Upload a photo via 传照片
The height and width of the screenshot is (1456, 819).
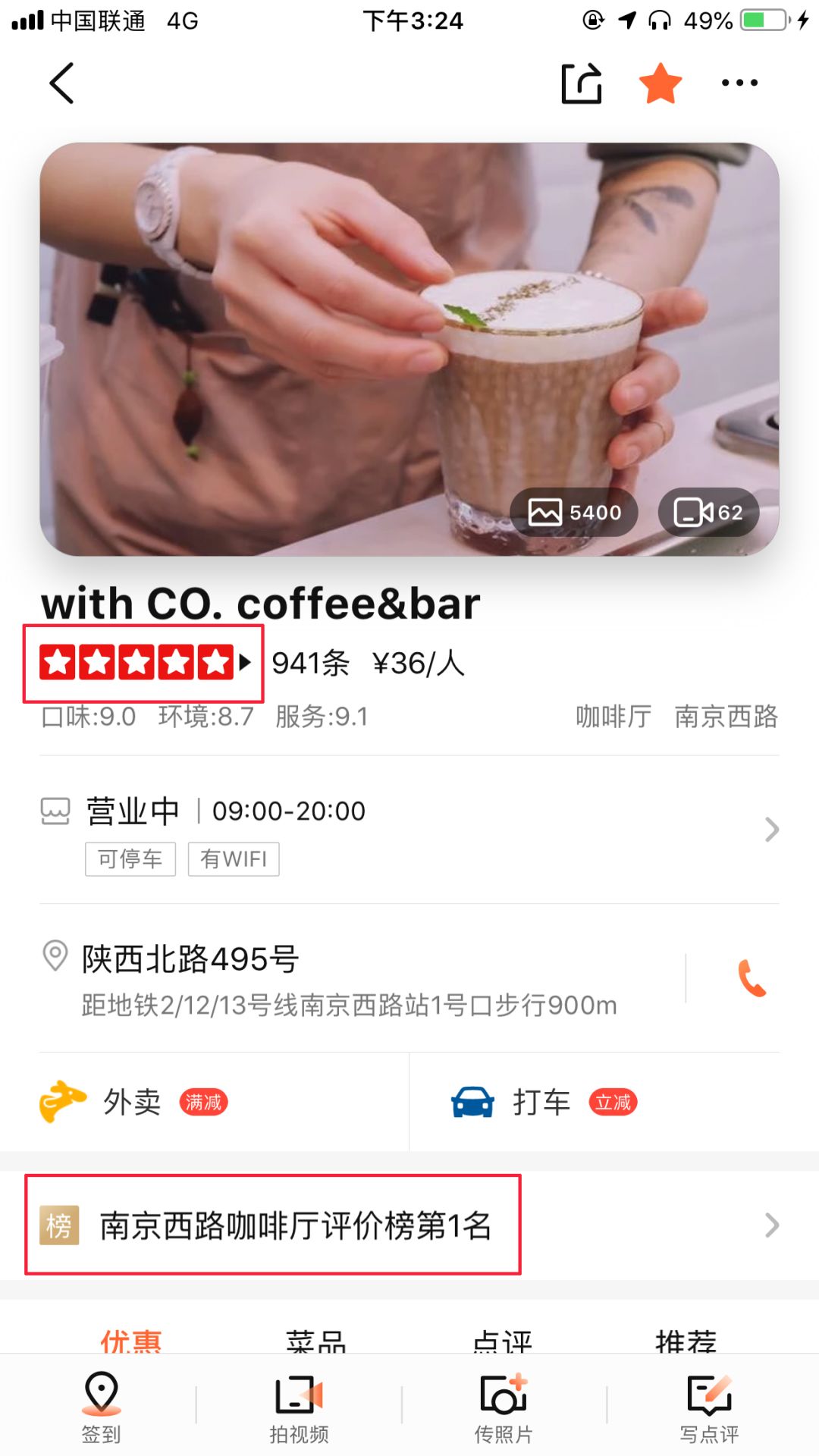click(504, 1407)
